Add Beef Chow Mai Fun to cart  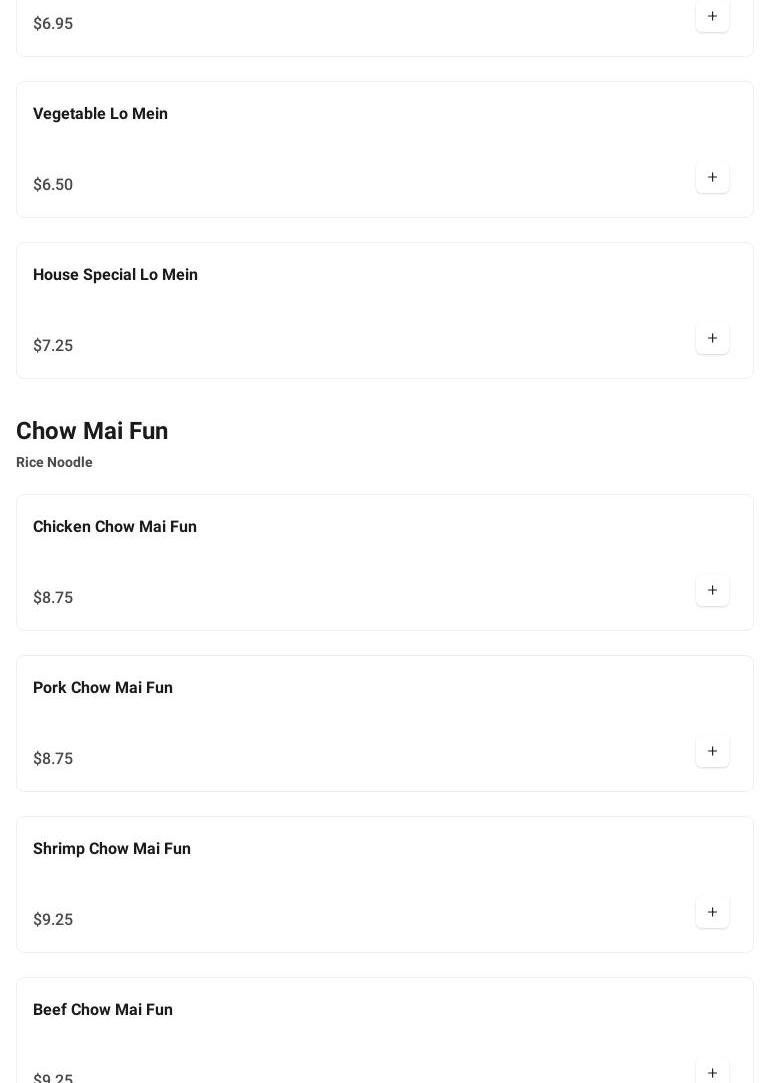[712, 1072]
